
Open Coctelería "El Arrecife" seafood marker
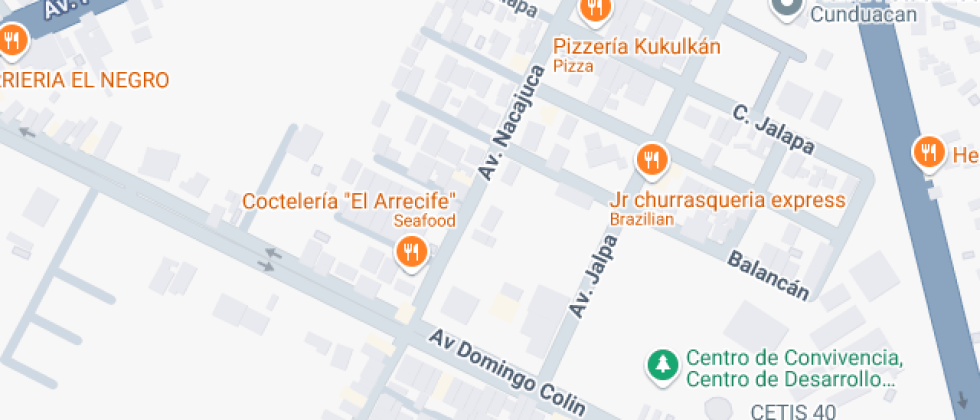[x=411, y=250]
